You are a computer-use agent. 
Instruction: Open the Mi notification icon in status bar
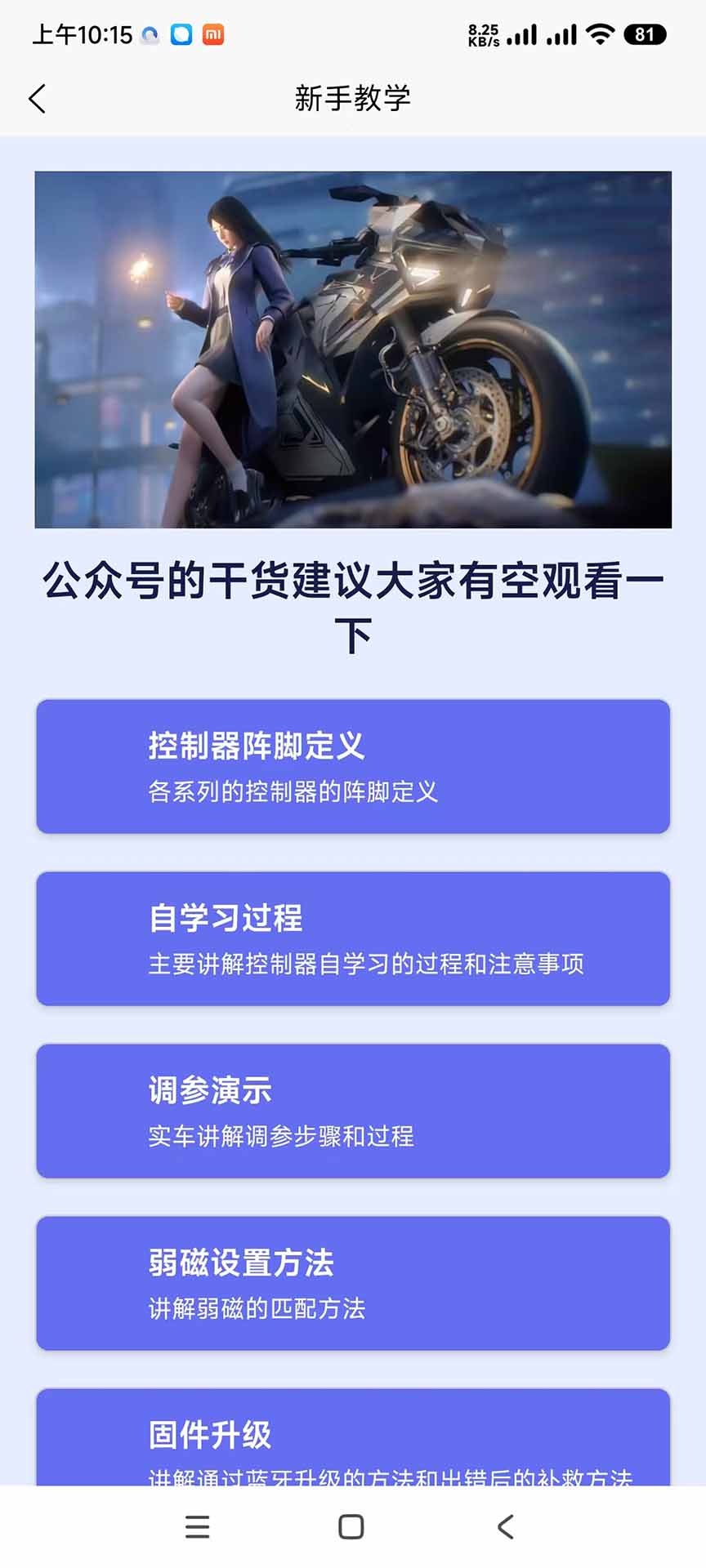[214, 35]
